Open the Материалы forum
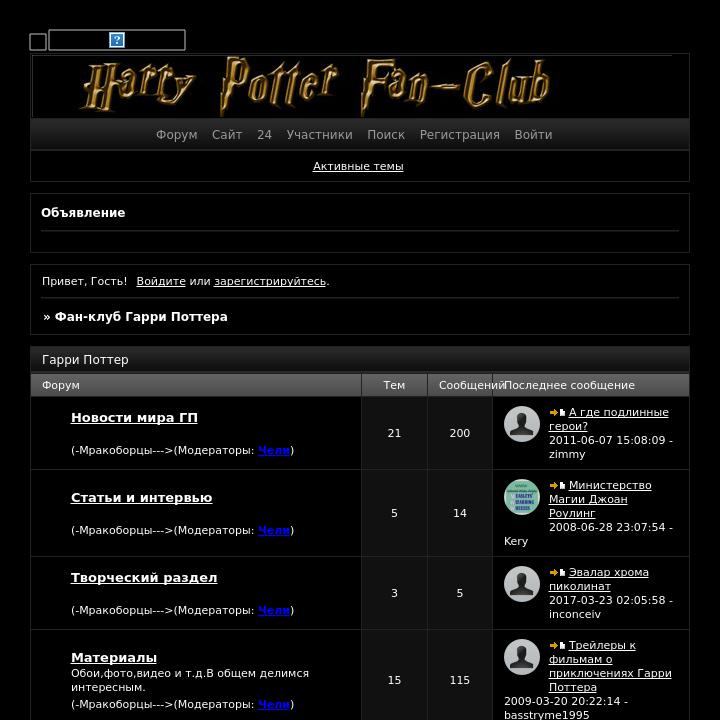The image size is (720, 720). [x=114, y=658]
